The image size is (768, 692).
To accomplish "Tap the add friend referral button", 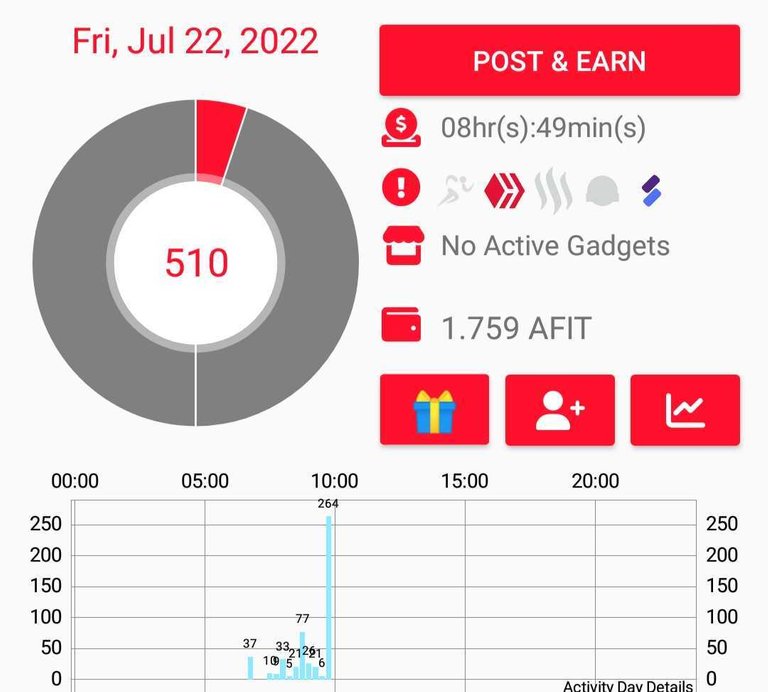I will pos(559,410).
